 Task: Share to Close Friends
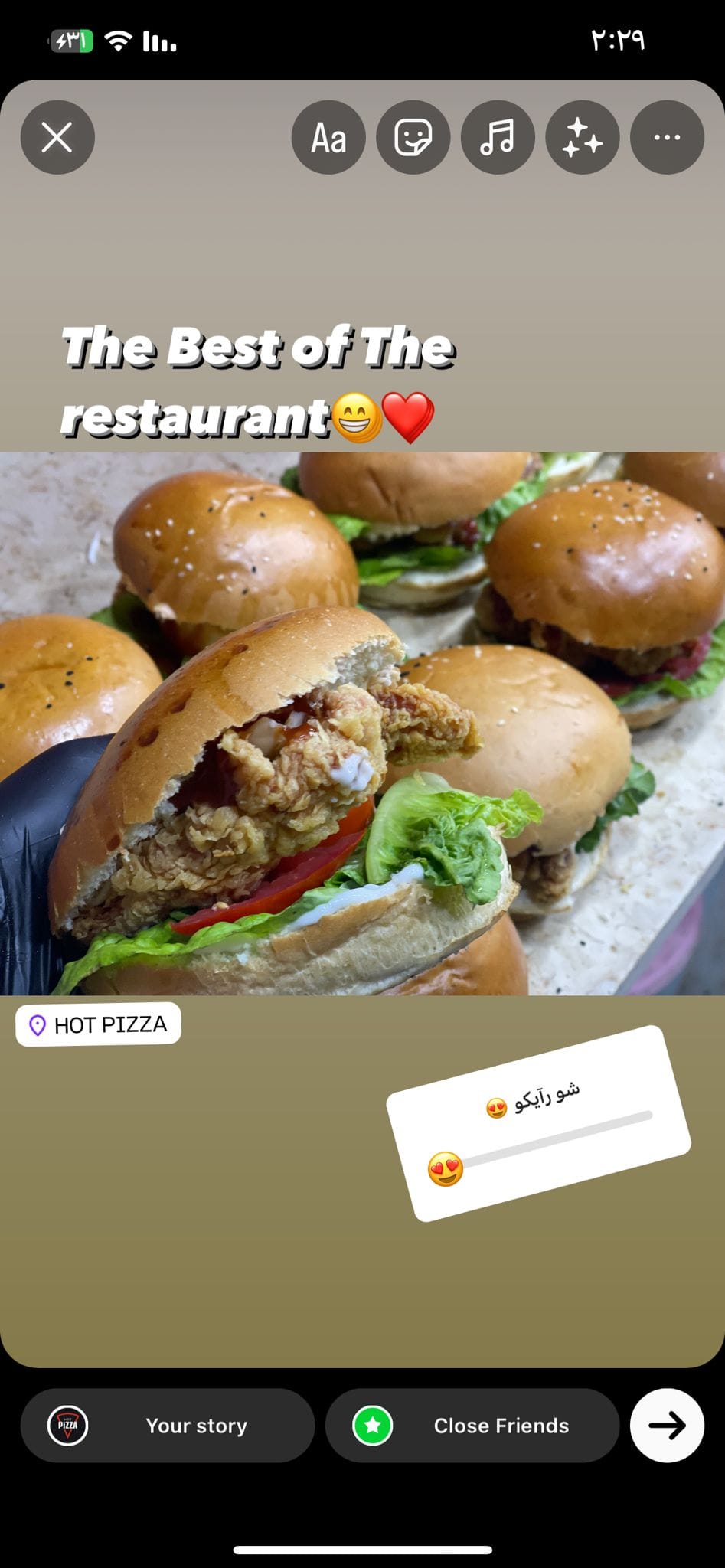(472, 1426)
